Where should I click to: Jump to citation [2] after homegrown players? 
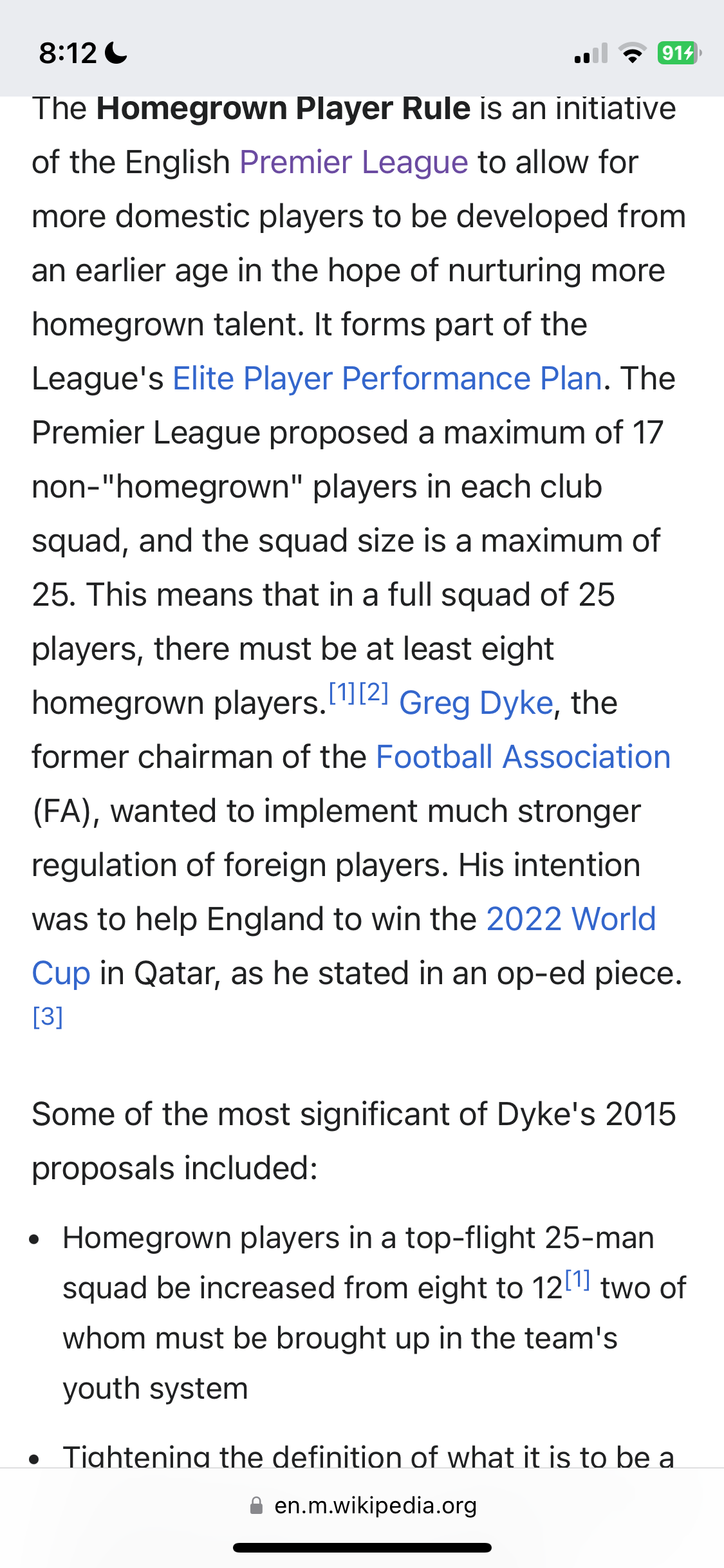[374, 693]
